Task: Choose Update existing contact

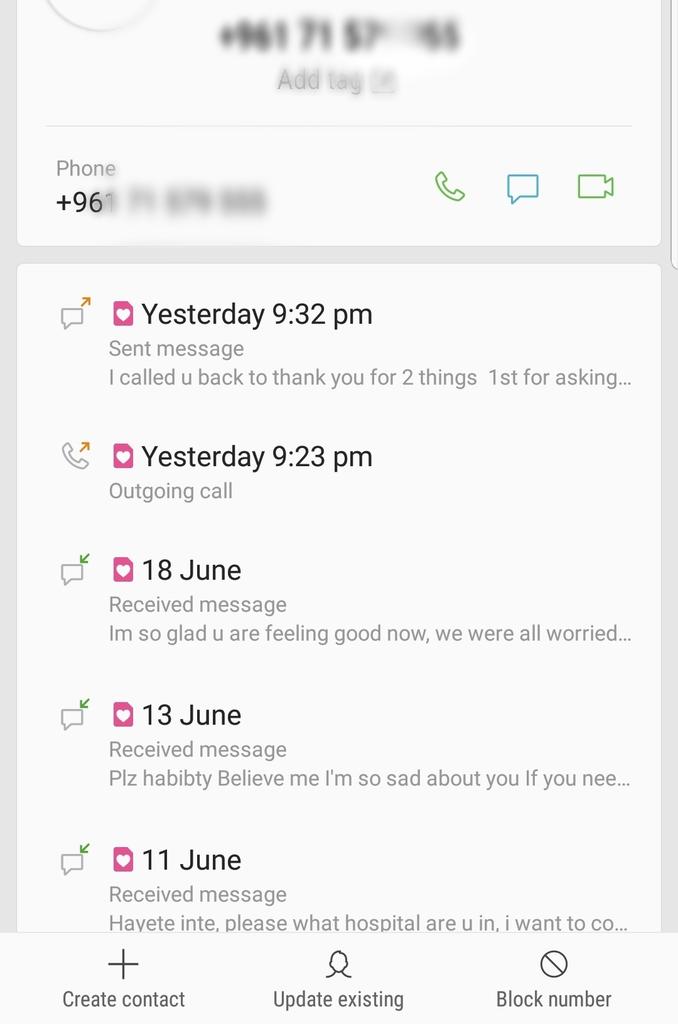Action: tap(338, 980)
